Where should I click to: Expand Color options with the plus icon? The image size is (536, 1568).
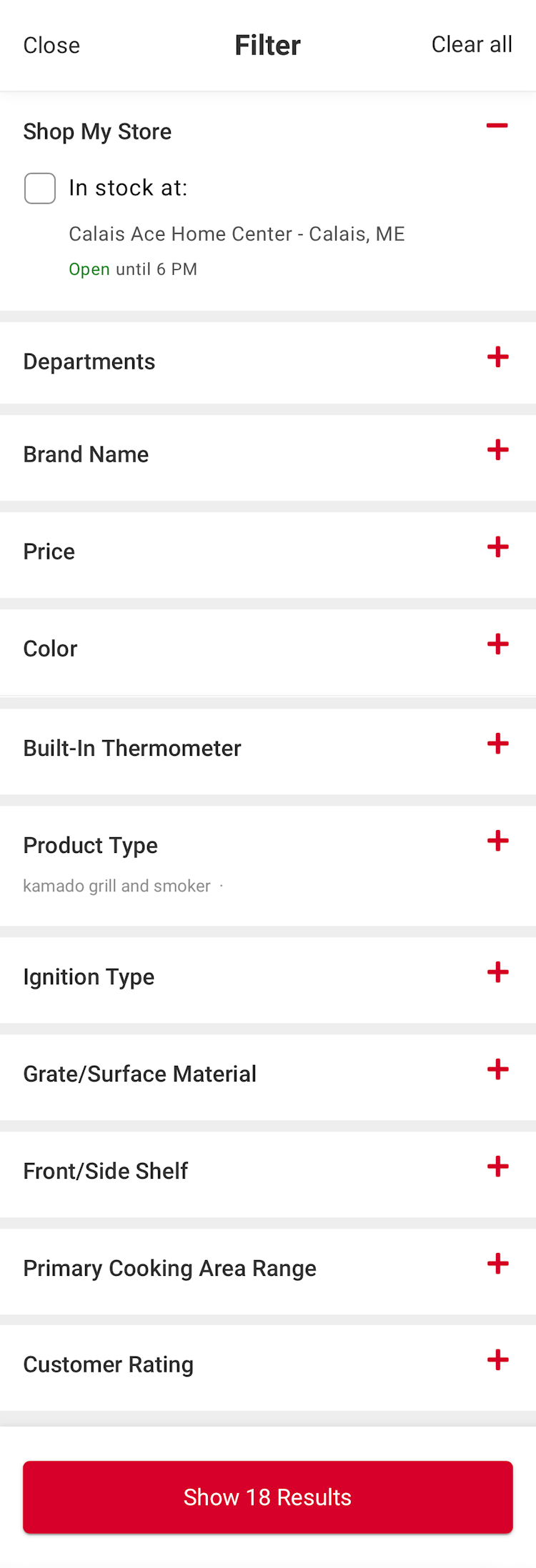[x=497, y=644]
